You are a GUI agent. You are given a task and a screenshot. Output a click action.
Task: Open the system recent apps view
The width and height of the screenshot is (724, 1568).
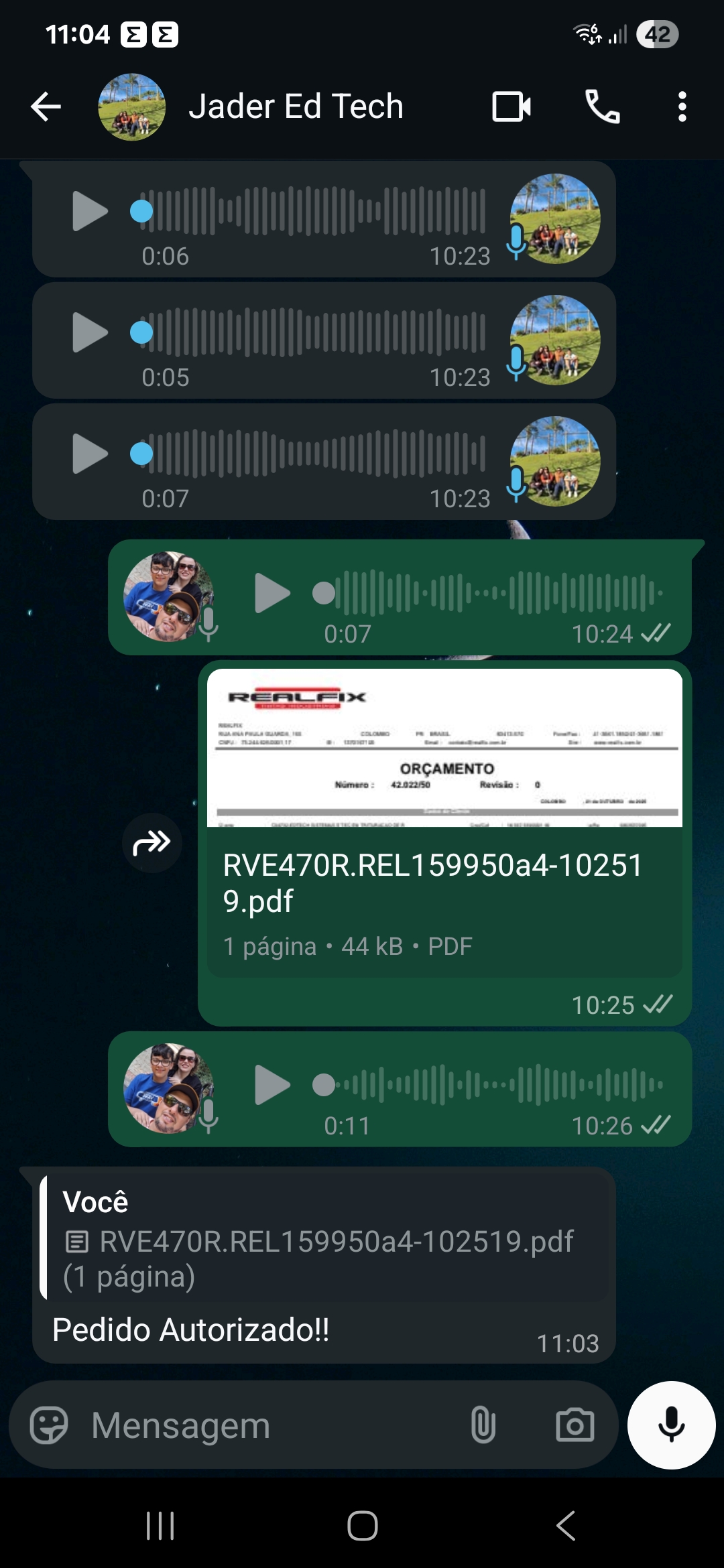click(160, 1526)
